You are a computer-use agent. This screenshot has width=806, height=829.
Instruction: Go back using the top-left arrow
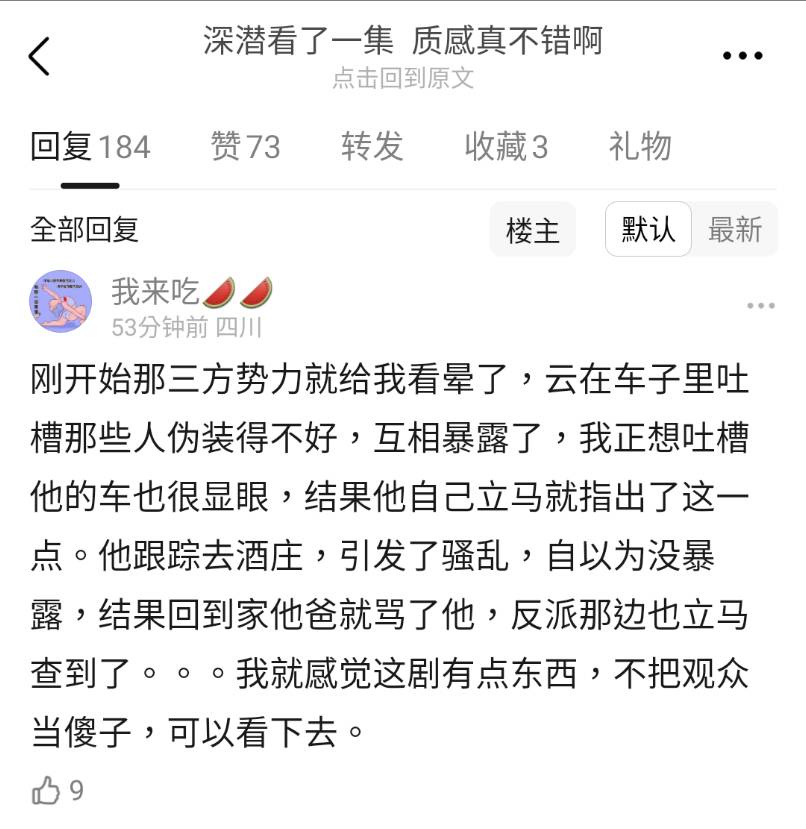(x=39, y=56)
